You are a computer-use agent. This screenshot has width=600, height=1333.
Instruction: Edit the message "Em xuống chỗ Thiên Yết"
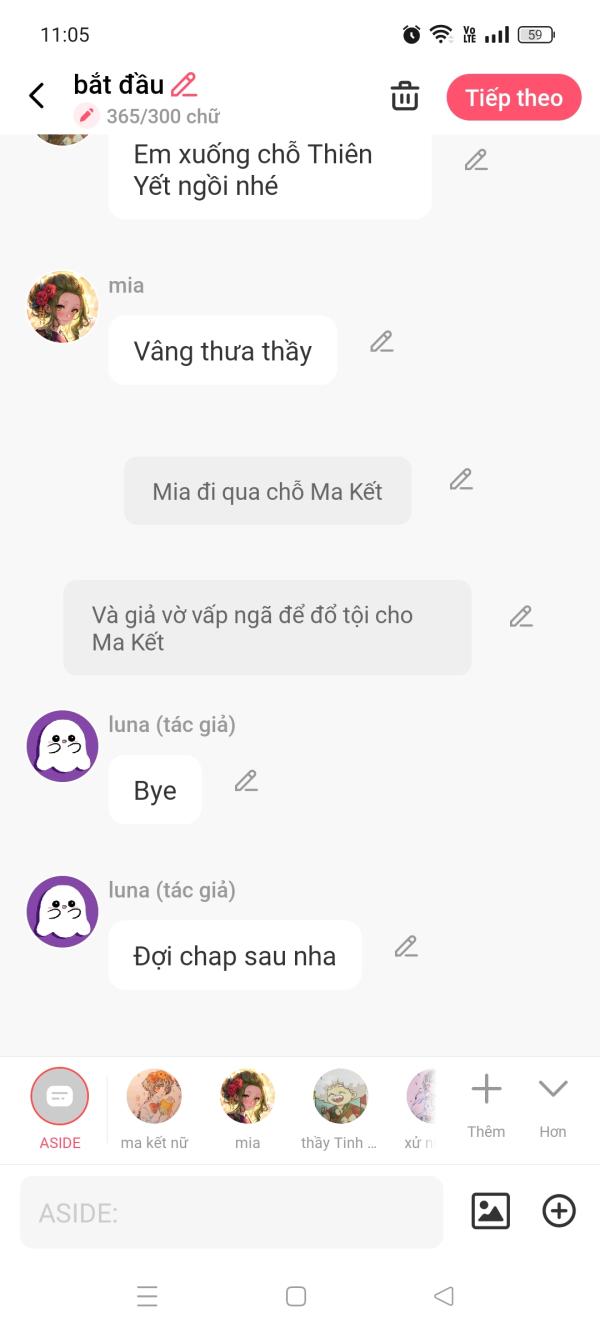click(x=476, y=160)
